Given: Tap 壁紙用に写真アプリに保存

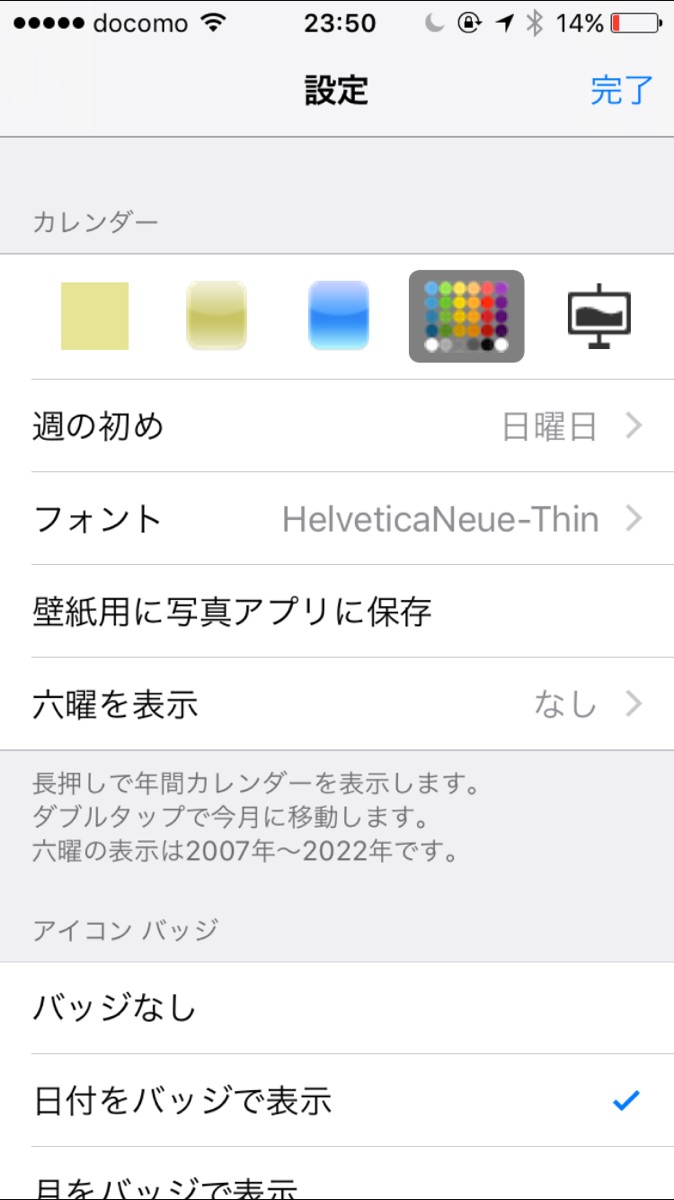Looking at the screenshot, I should (337, 611).
